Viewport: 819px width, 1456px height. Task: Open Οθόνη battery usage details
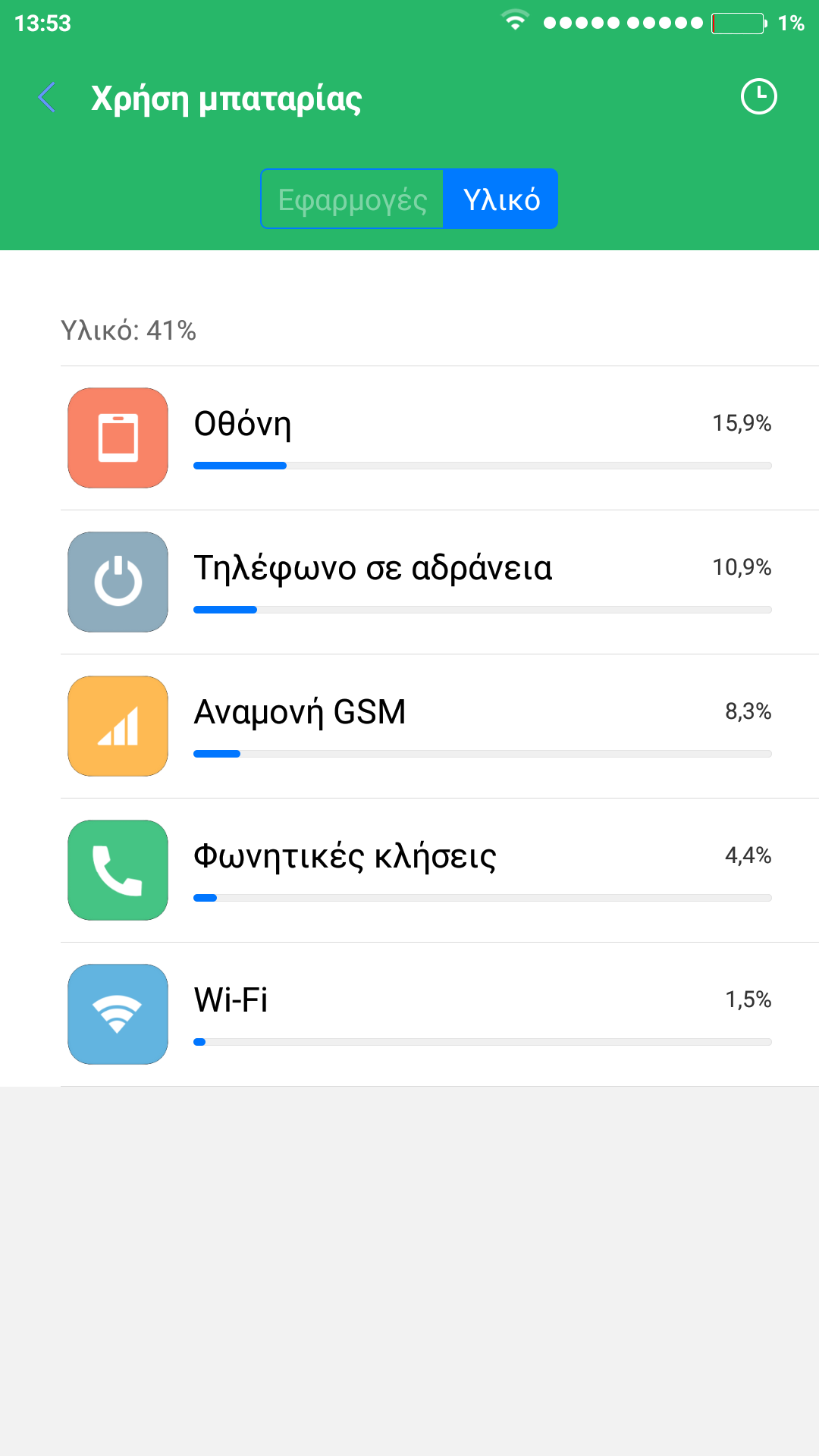[440, 438]
